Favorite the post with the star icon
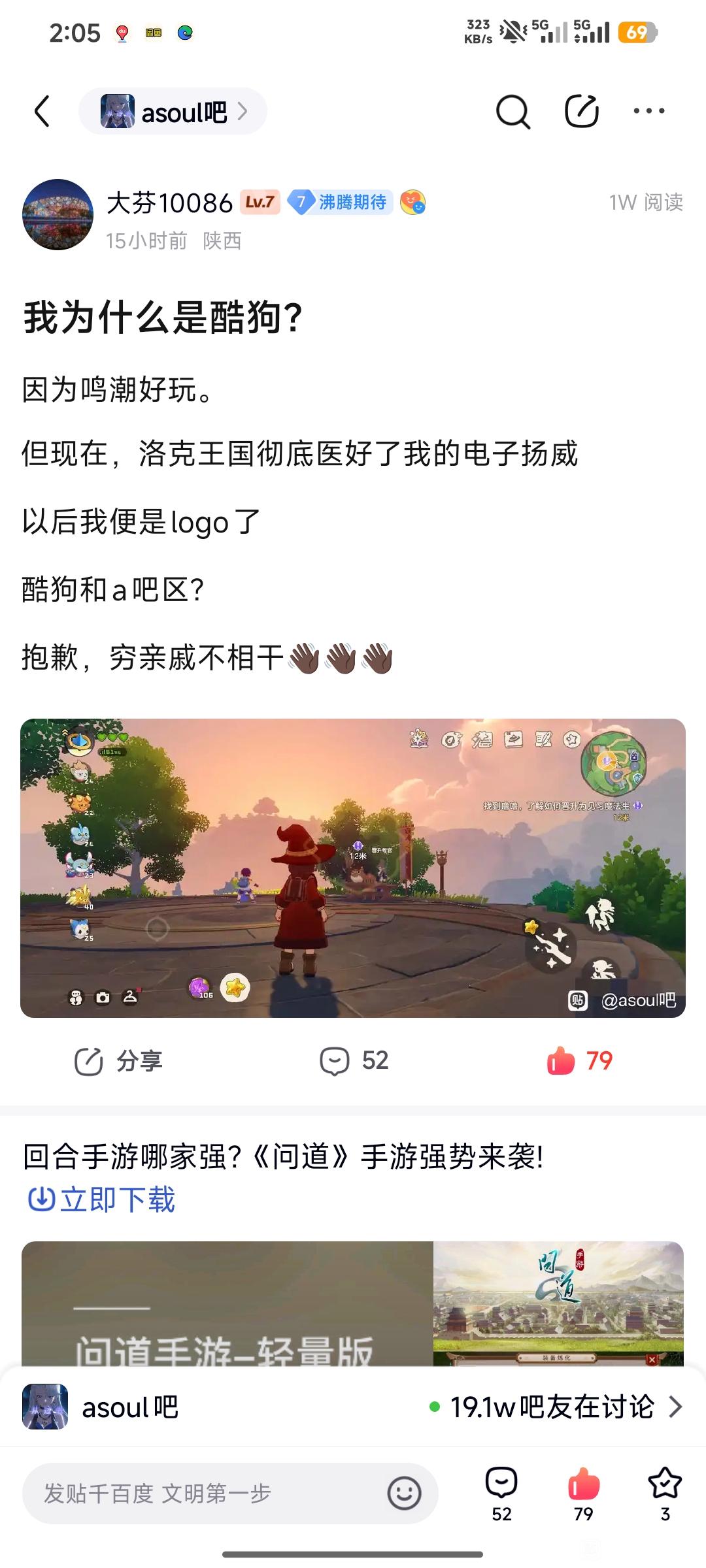 [665, 1492]
